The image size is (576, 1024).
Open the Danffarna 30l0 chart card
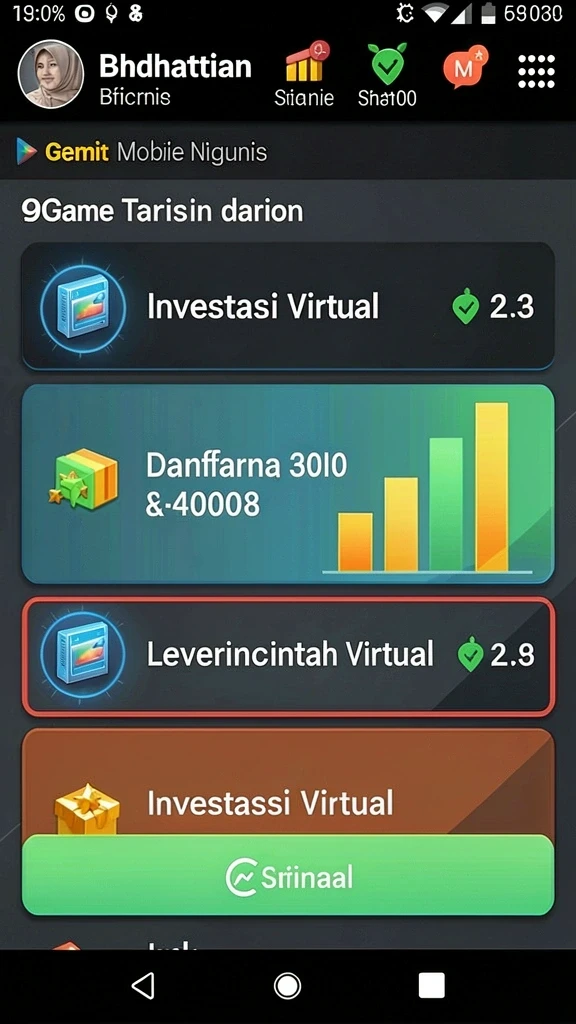coord(288,483)
